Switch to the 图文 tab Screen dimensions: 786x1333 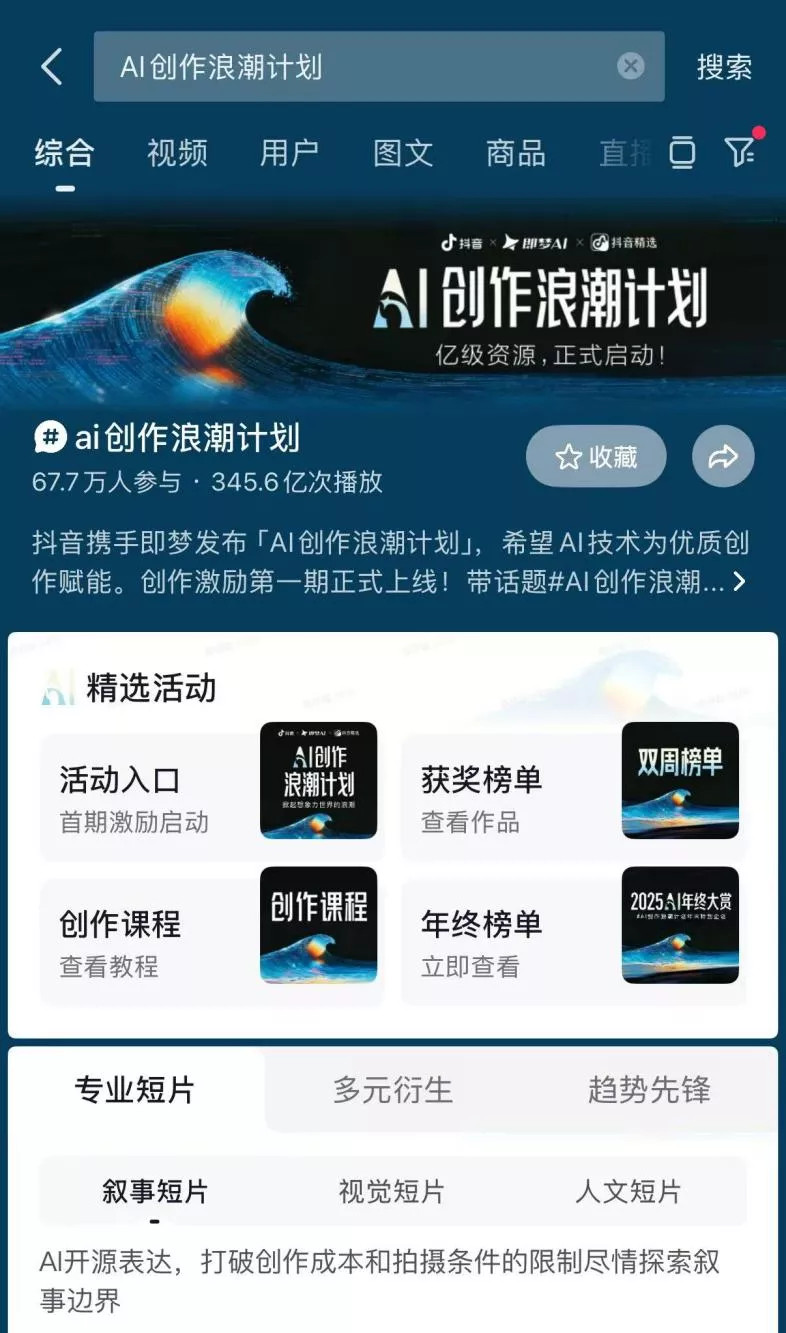pos(403,153)
